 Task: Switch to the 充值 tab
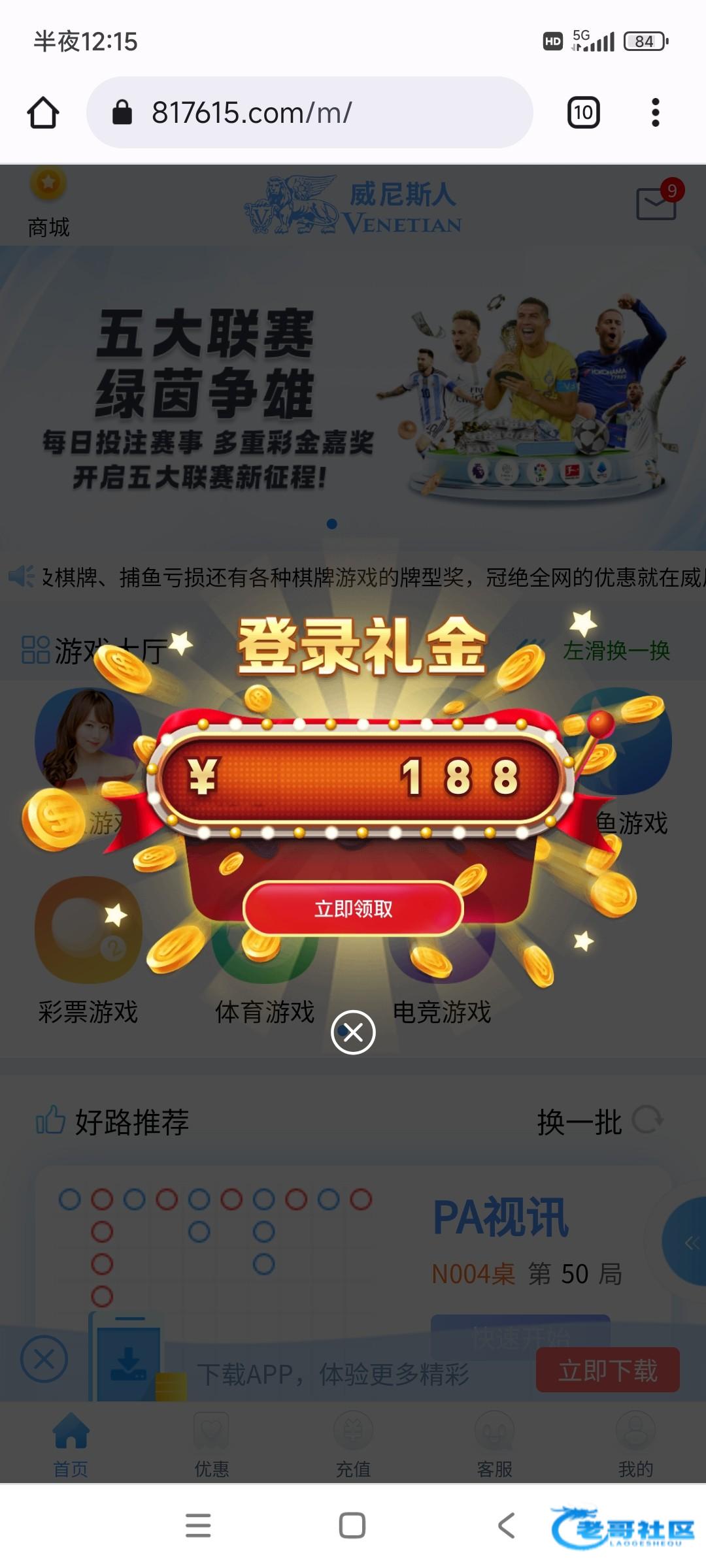coord(353,1445)
